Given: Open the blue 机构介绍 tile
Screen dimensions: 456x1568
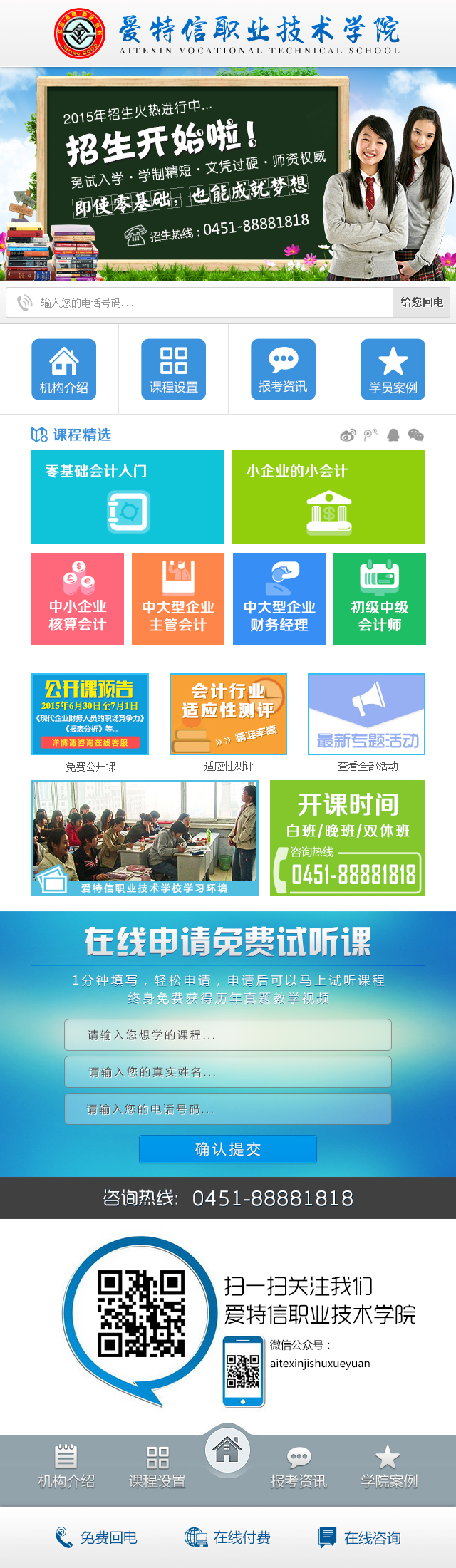Looking at the screenshot, I should click(x=64, y=370).
